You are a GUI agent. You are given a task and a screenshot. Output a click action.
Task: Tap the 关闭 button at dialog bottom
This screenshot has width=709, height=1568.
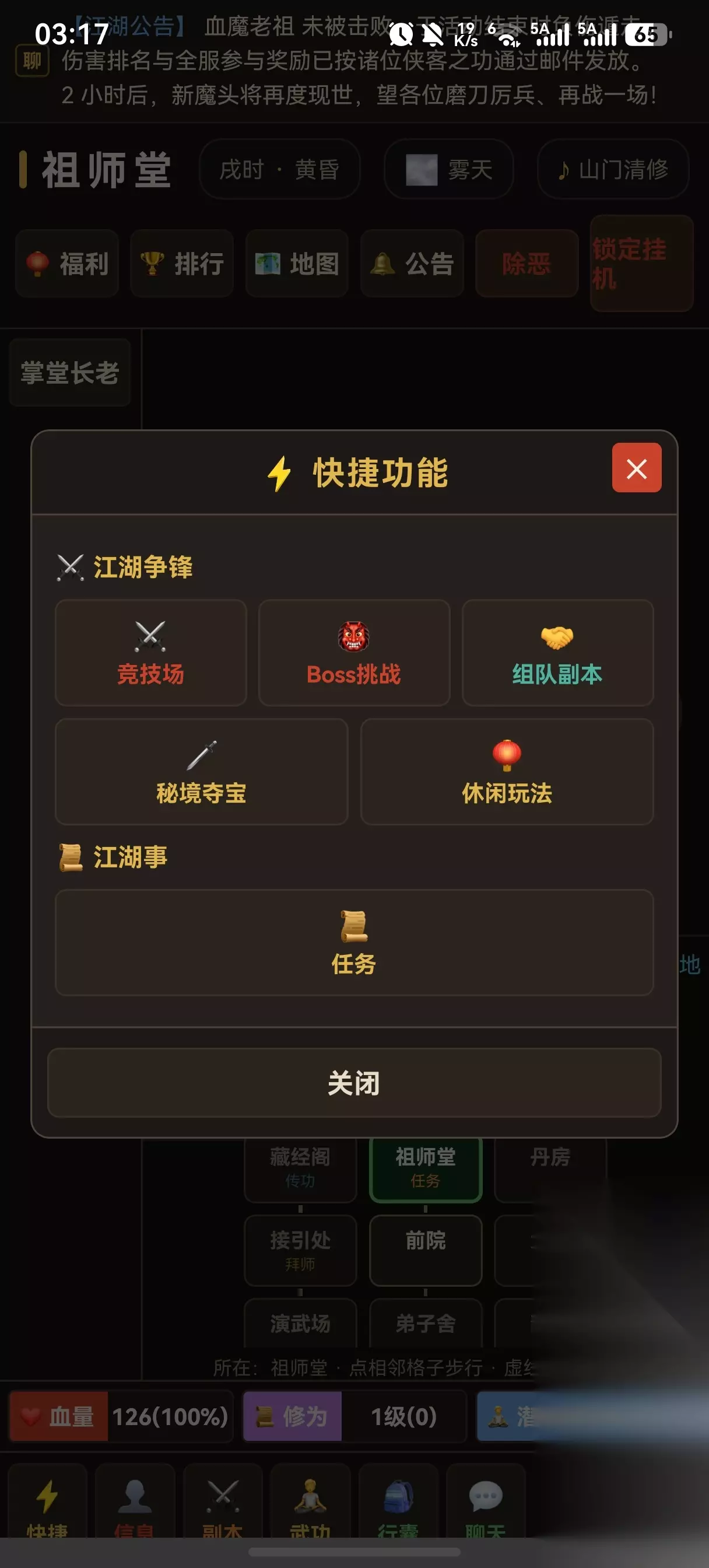pos(354,1082)
